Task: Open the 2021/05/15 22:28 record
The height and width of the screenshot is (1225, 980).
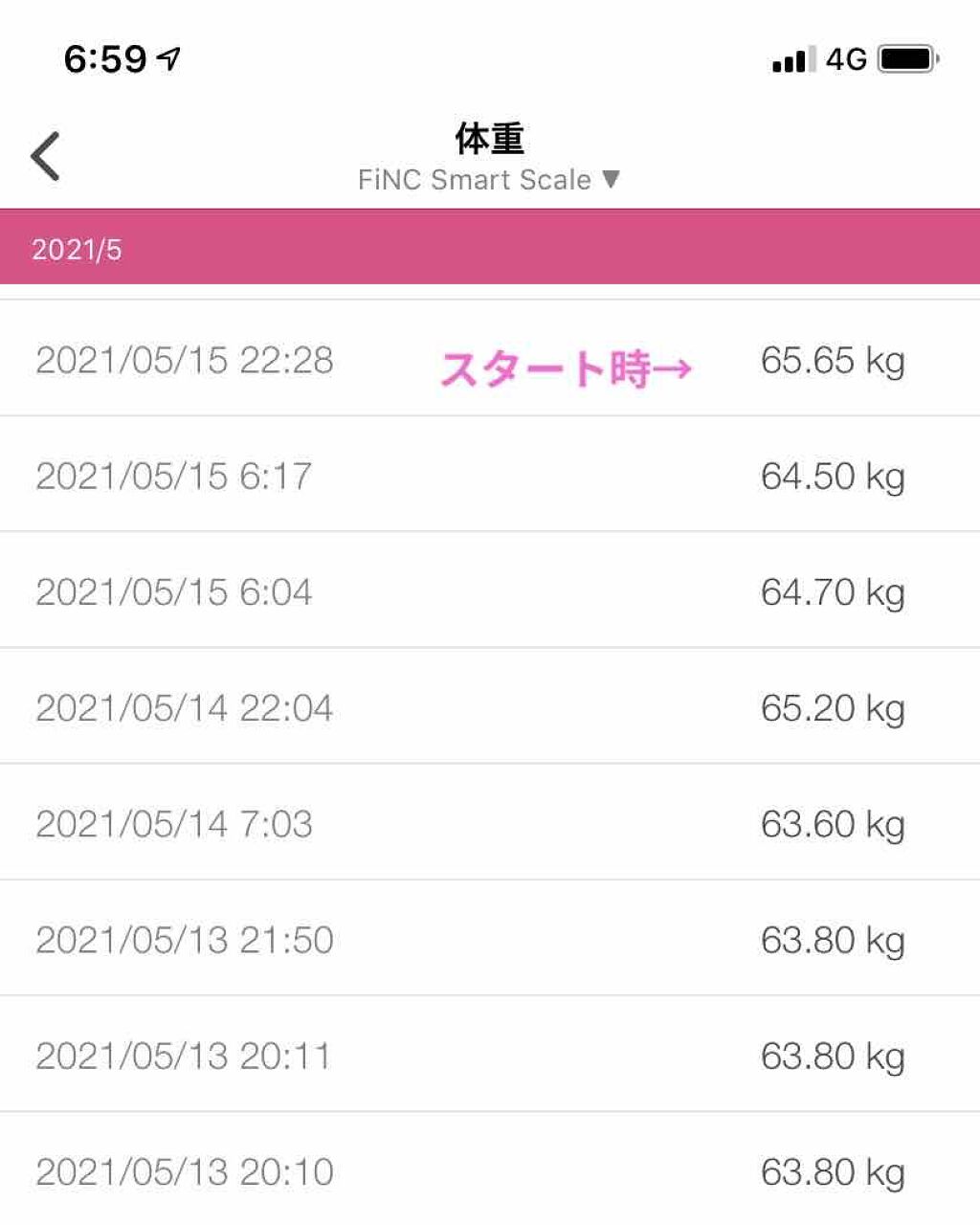Action: coord(185,361)
